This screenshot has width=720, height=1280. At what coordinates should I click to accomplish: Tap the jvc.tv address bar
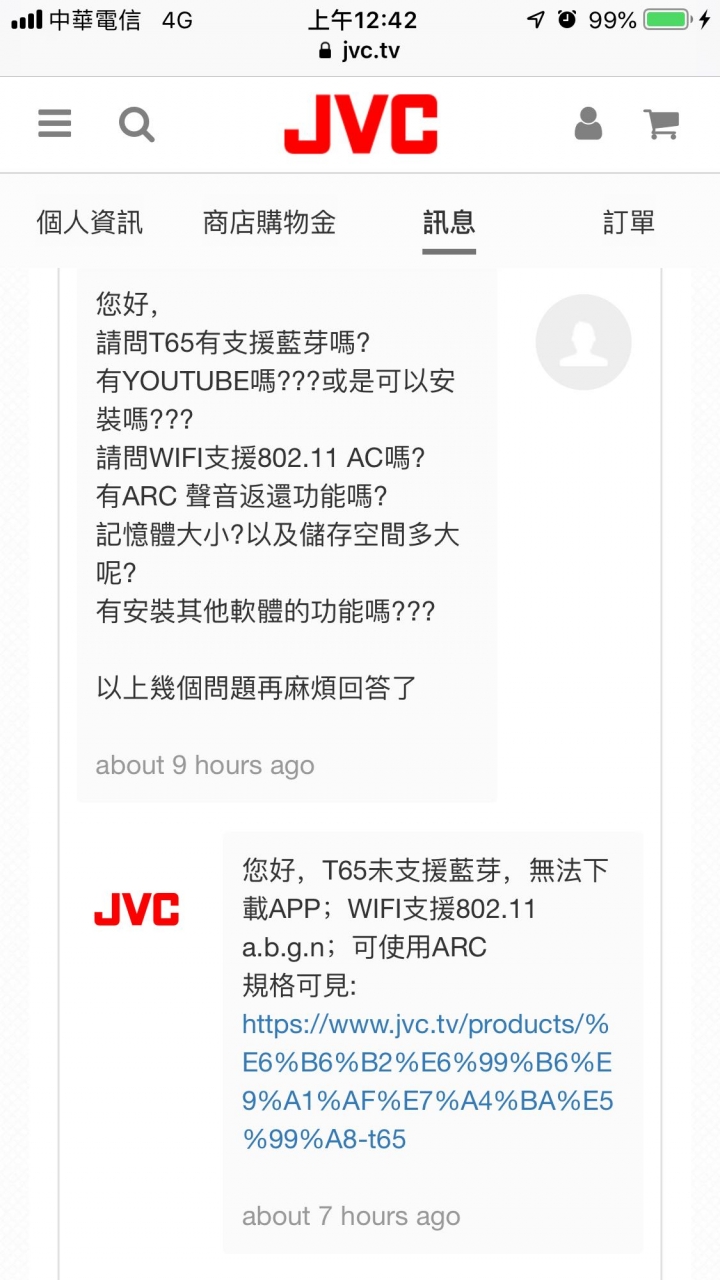pos(360,51)
